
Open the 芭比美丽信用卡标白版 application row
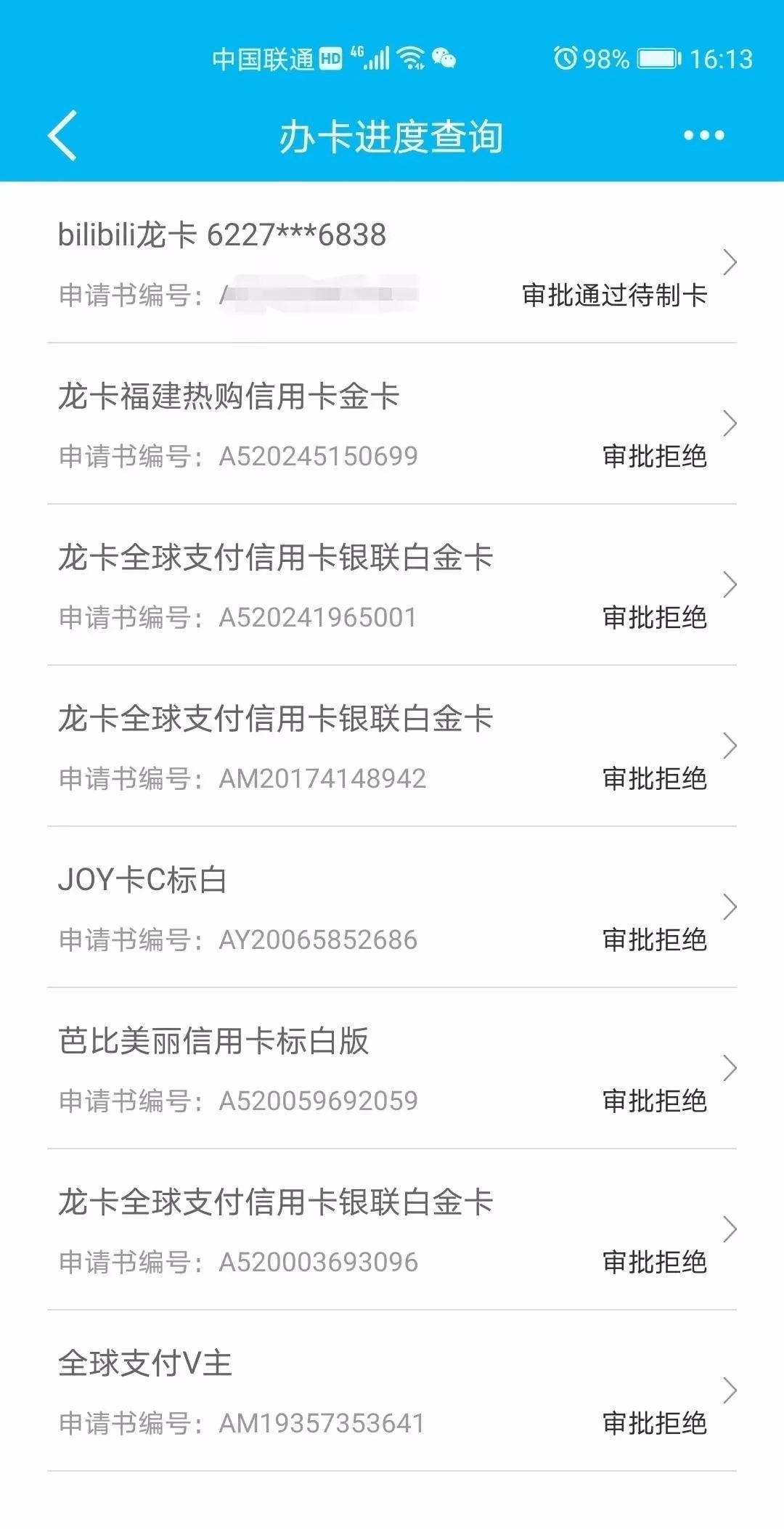click(392, 1069)
